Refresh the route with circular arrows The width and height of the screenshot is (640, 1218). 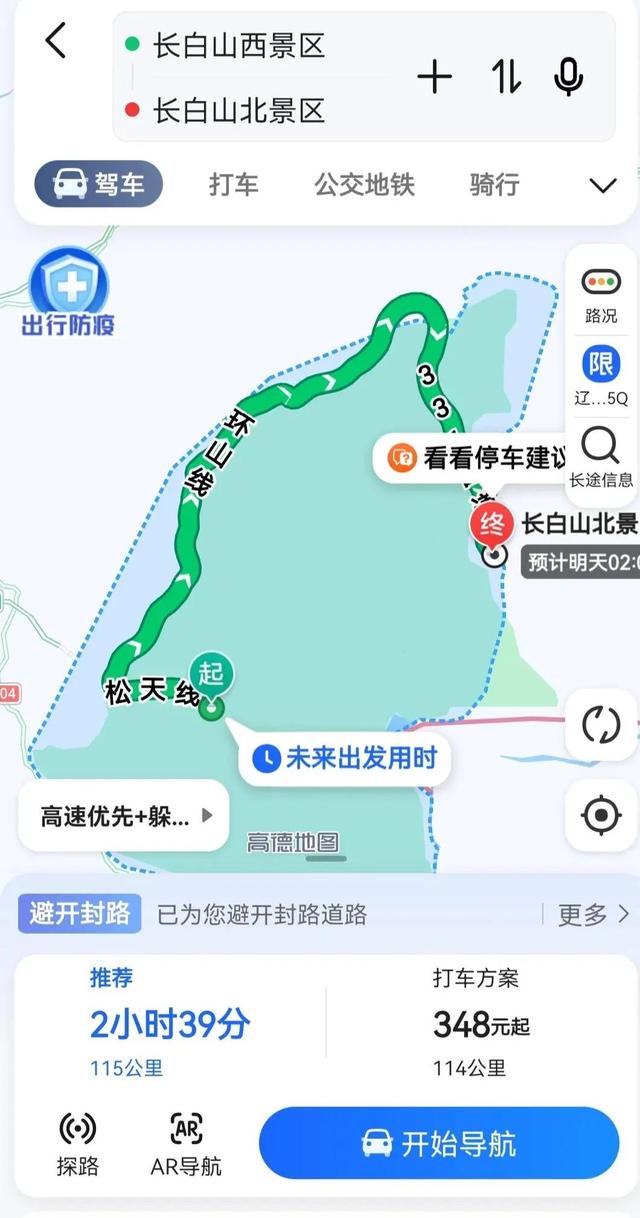coord(601,724)
